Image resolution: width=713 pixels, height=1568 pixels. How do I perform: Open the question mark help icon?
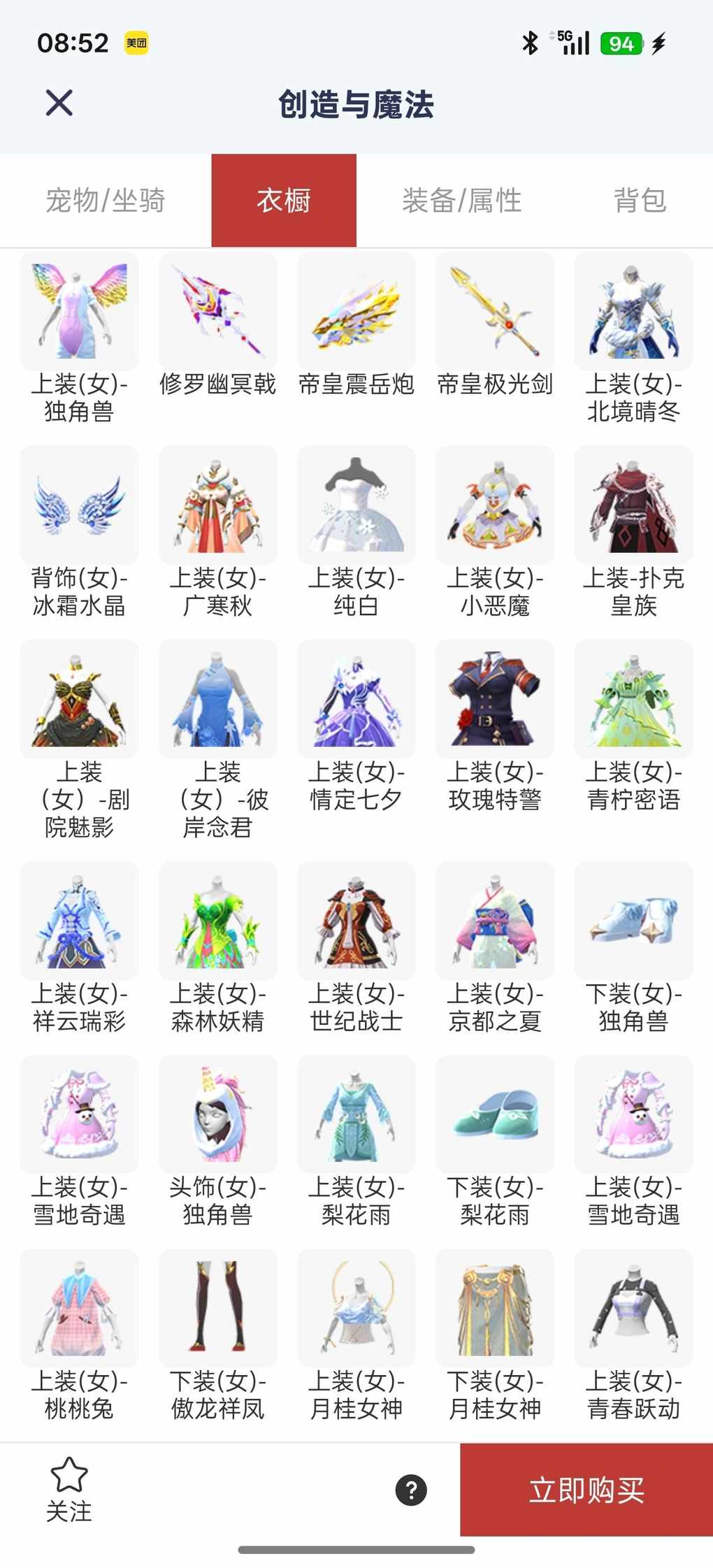411,1490
